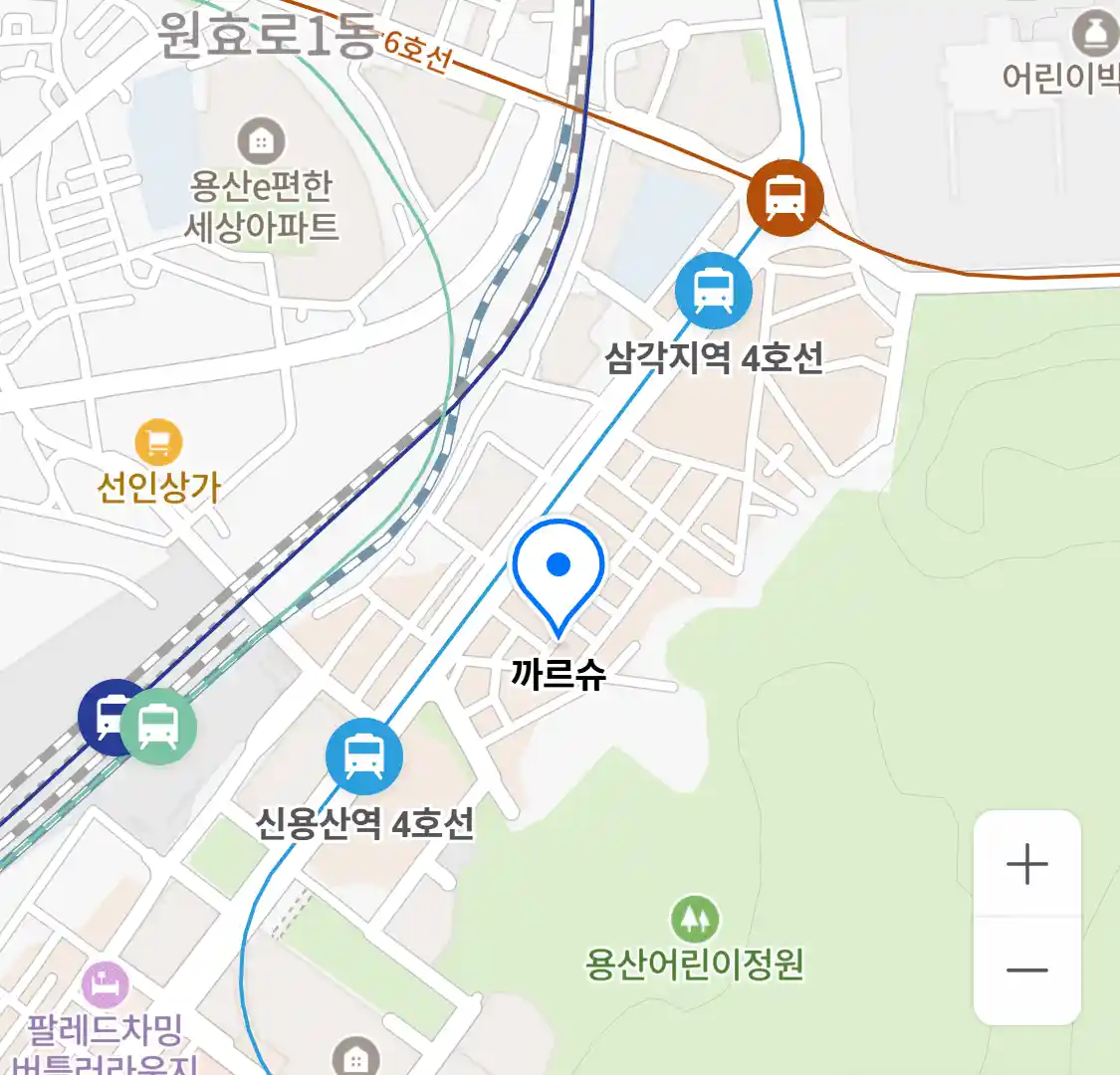Zoom out with the minus button
The width and height of the screenshot is (1120, 1075).
1026,969
